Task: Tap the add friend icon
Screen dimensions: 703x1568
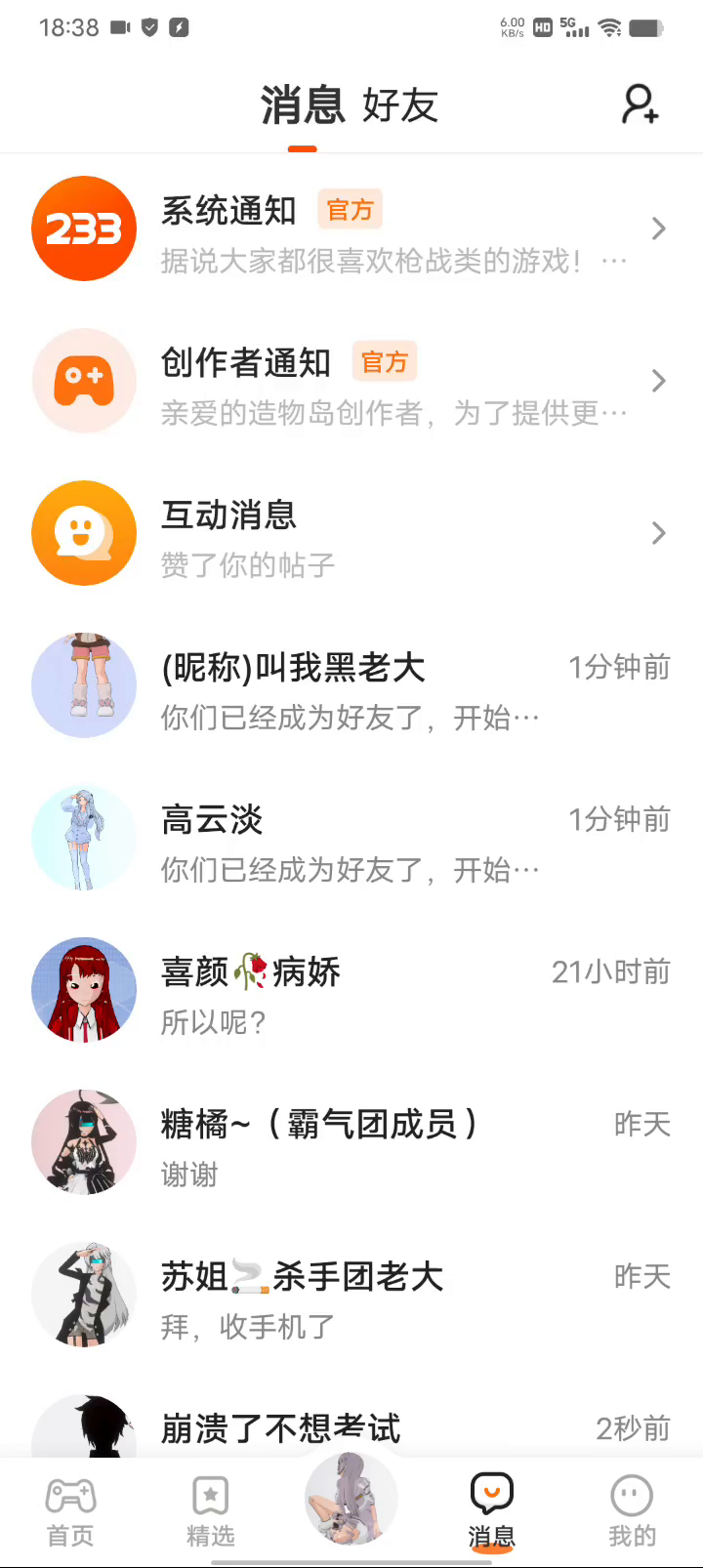Action: click(641, 104)
